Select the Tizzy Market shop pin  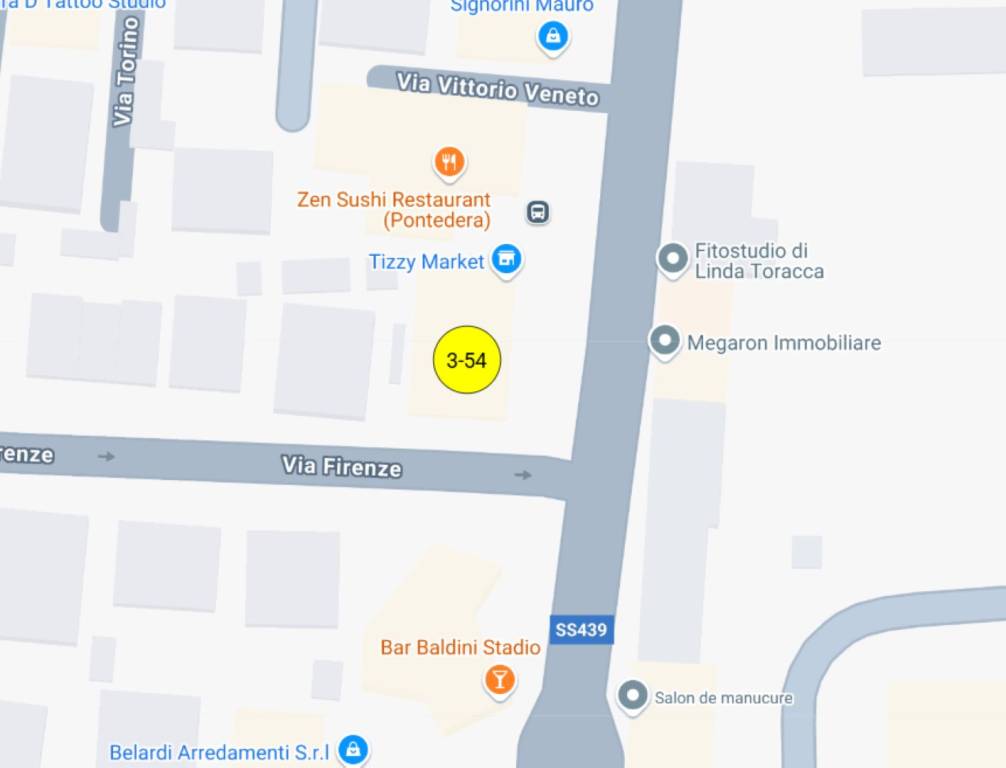pos(508,261)
